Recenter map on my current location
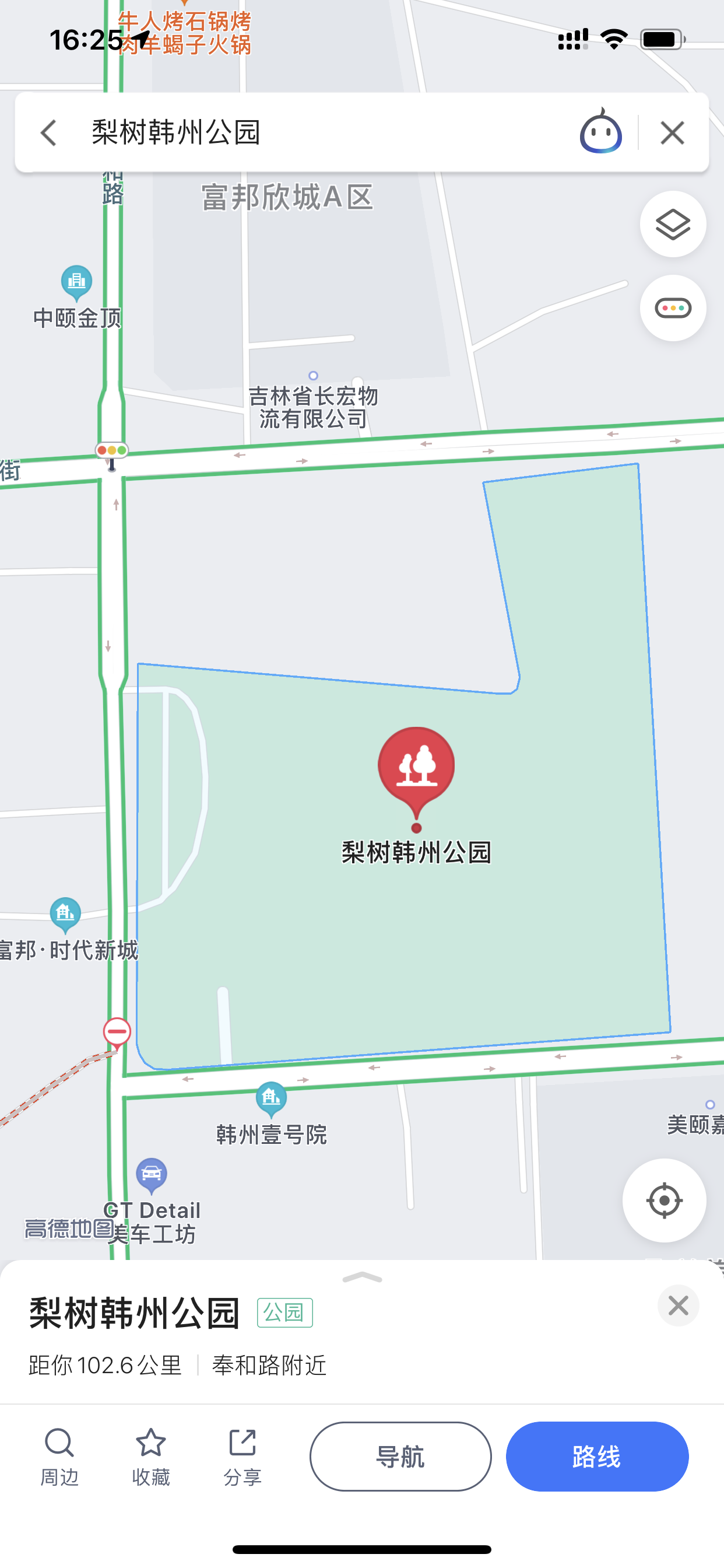The height and width of the screenshot is (1568, 724). point(664,1201)
